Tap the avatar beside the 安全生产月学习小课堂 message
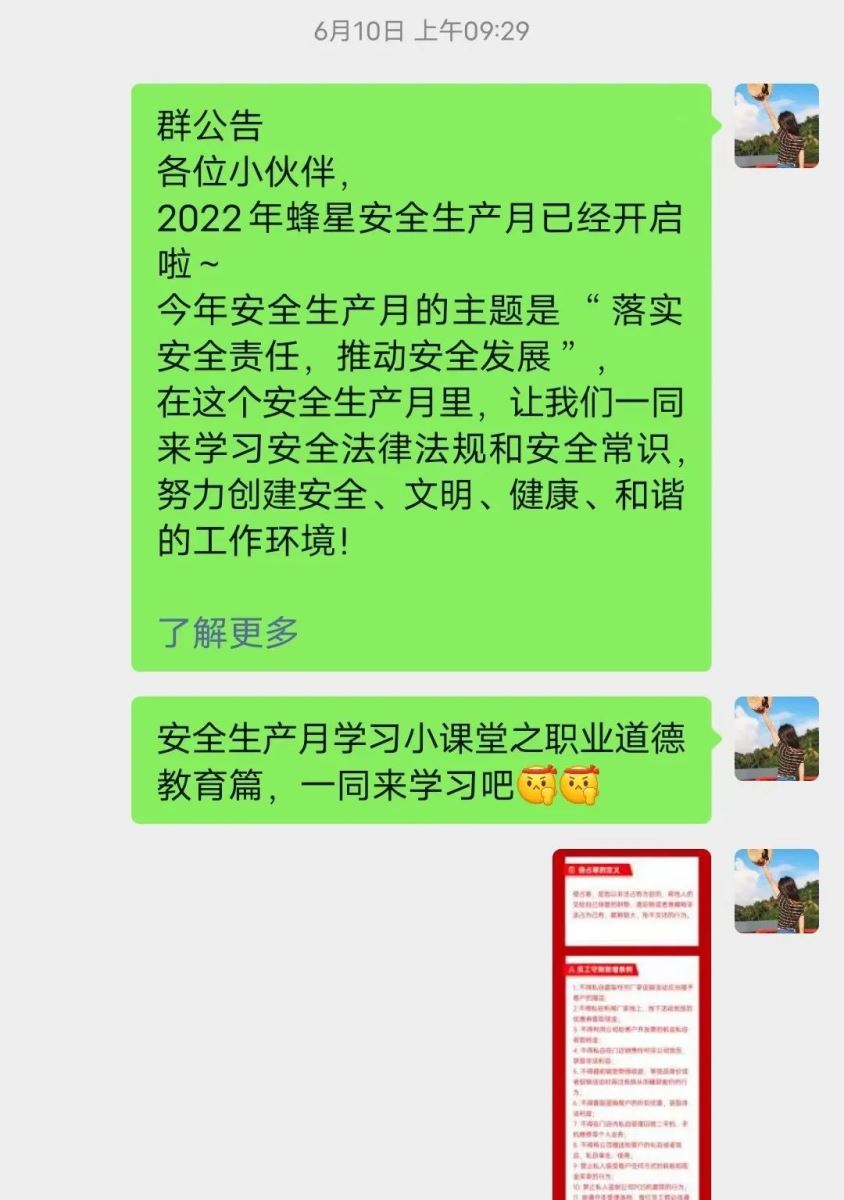844x1200 pixels. tap(776, 739)
